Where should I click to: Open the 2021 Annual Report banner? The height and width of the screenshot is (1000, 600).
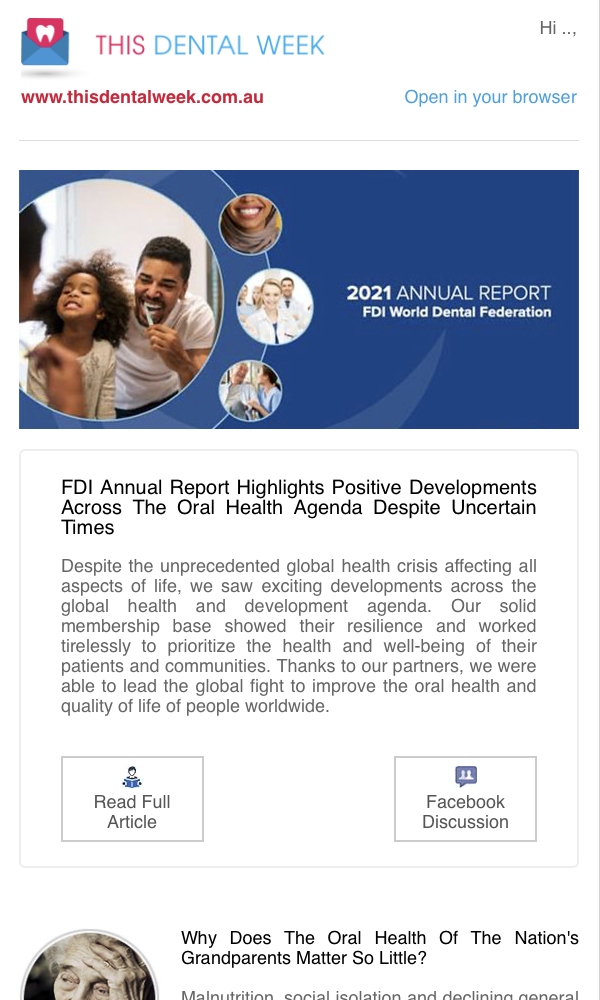tap(299, 299)
